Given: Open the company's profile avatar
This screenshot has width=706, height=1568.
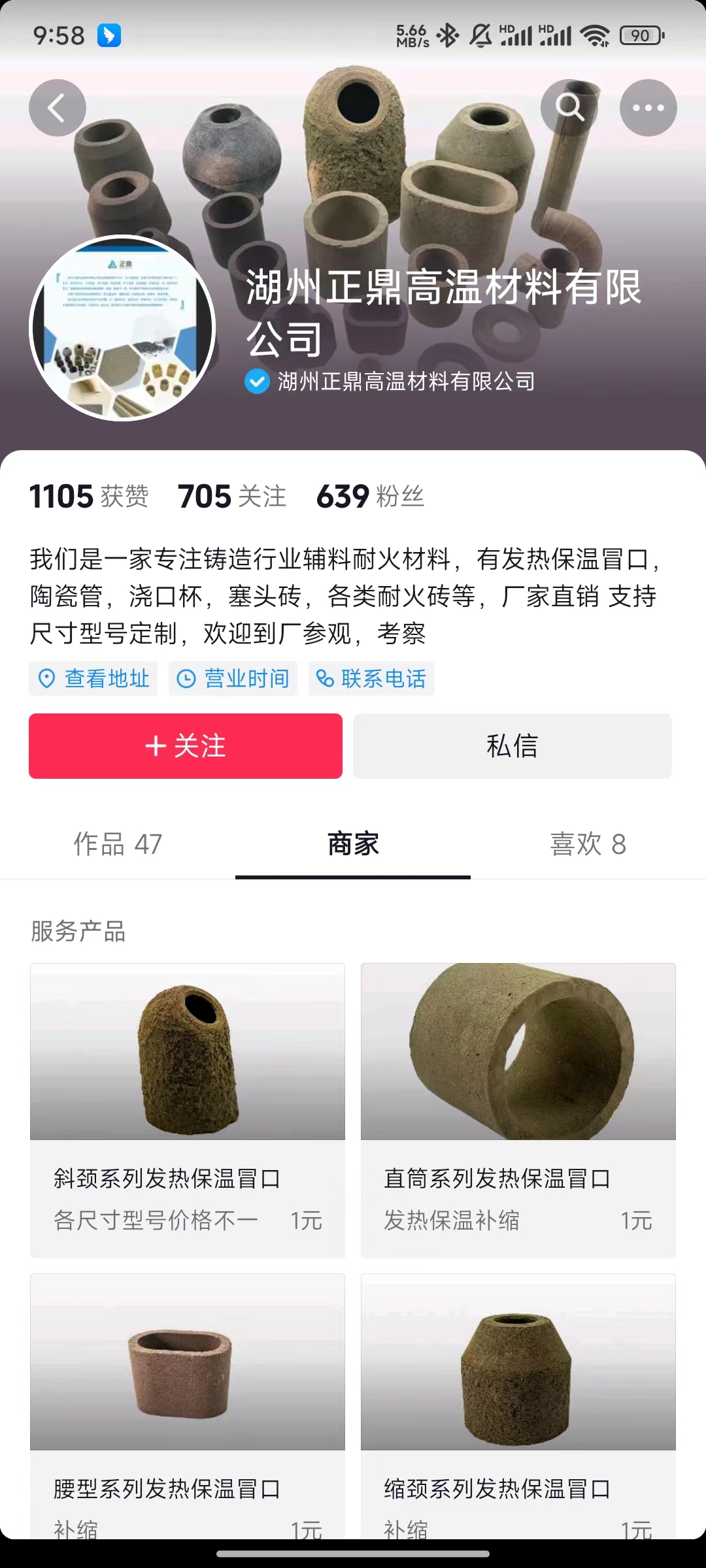Looking at the screenshot, I should click(123, 328).
